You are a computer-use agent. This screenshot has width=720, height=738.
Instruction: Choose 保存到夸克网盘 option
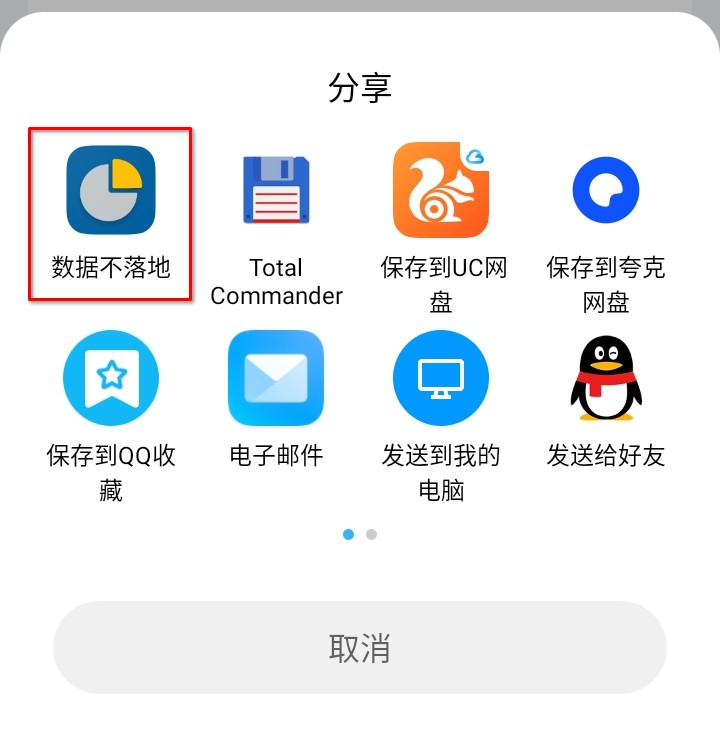(606, 192)
